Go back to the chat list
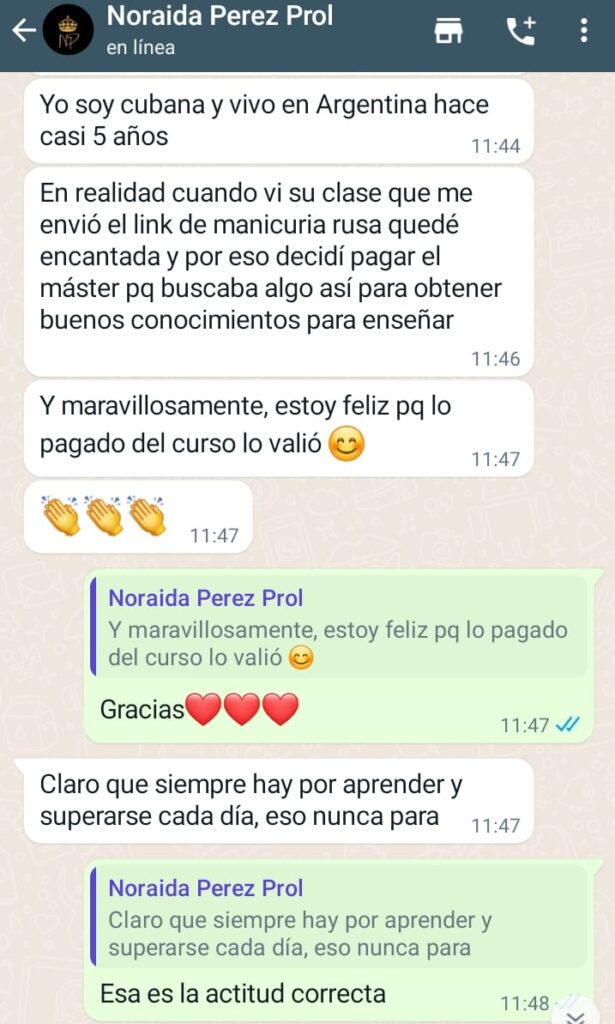The image size is (615, 1024). point(22,31)
